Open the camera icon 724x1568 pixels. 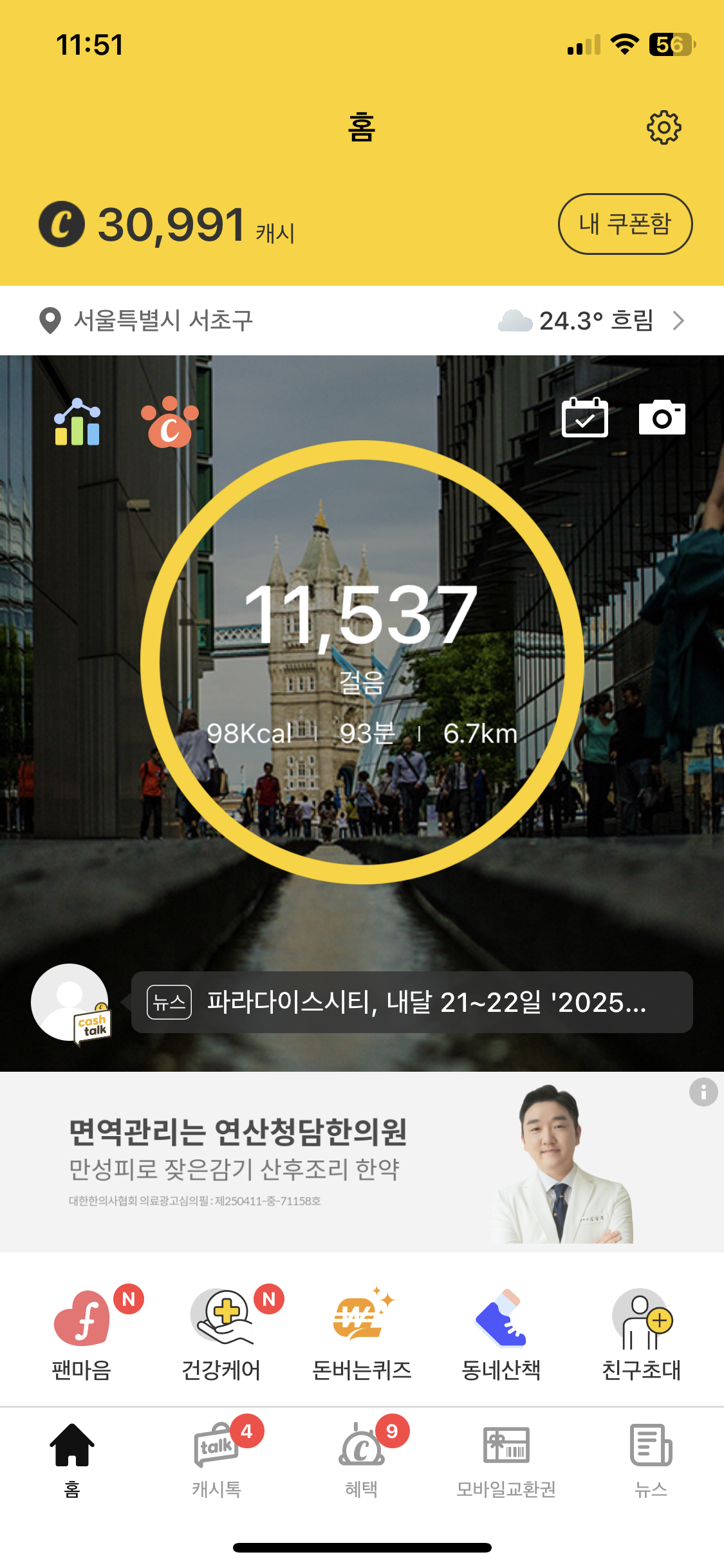(x=662, y=417)
